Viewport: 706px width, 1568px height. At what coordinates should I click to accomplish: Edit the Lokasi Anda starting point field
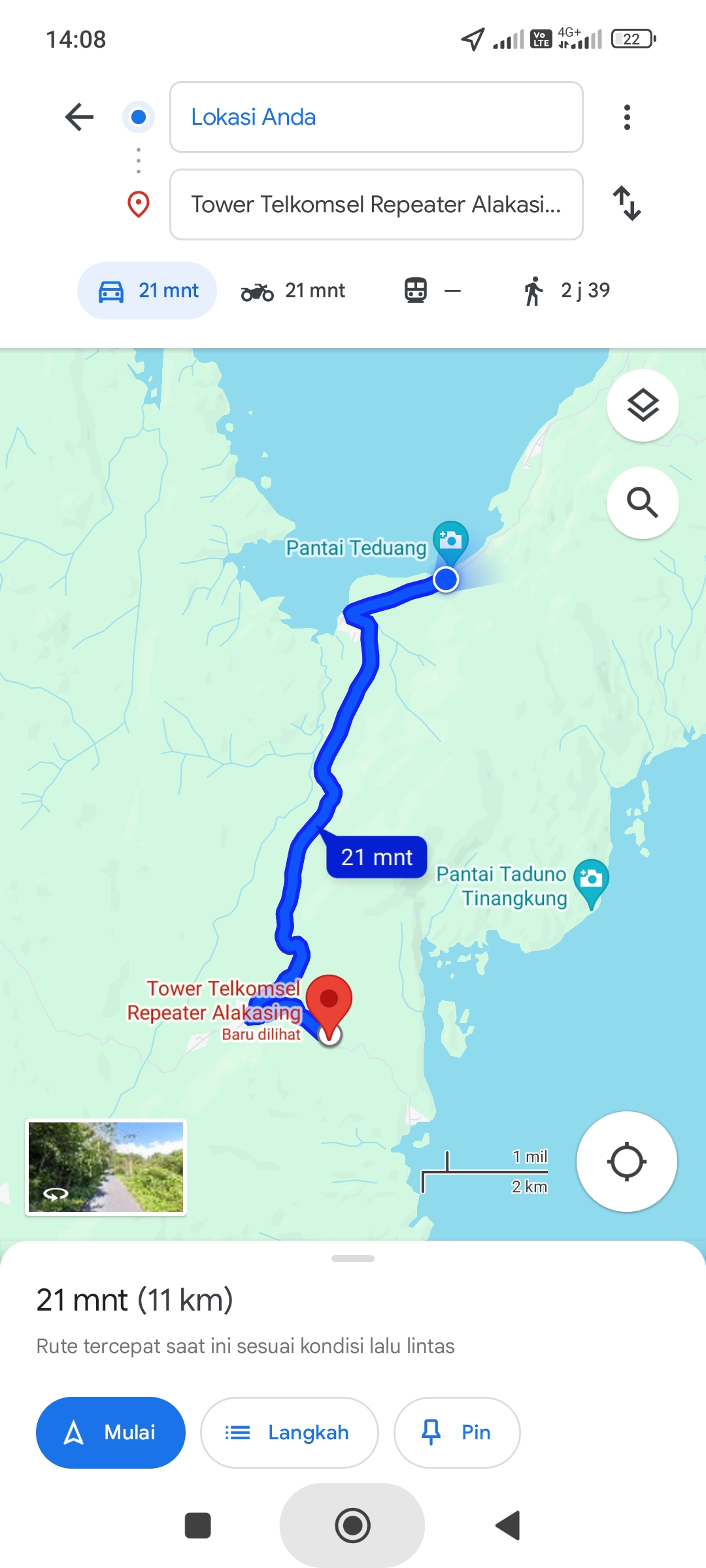[377, 117]
